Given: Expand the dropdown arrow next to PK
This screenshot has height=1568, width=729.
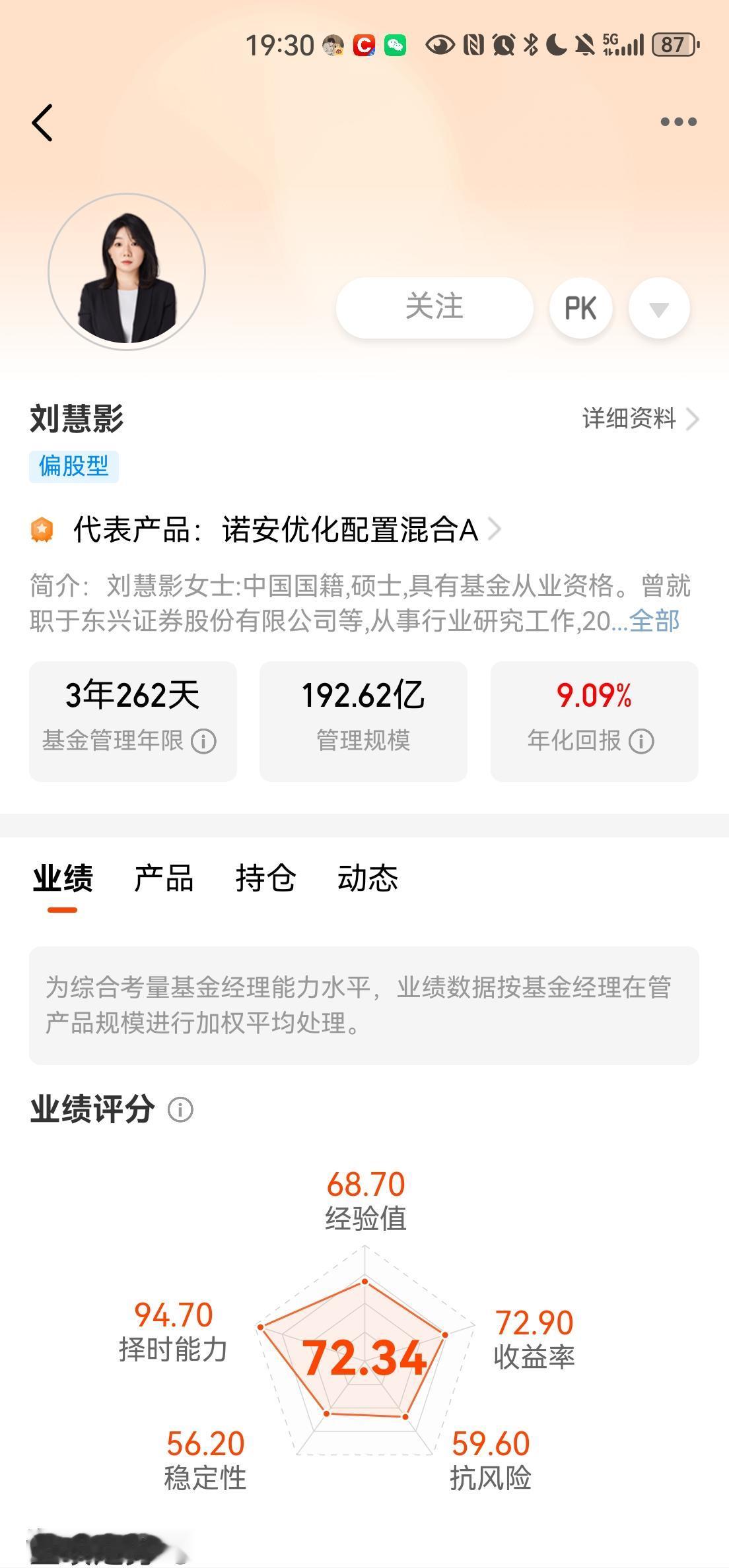Looking at the screenshot, I should pos(658,308).
